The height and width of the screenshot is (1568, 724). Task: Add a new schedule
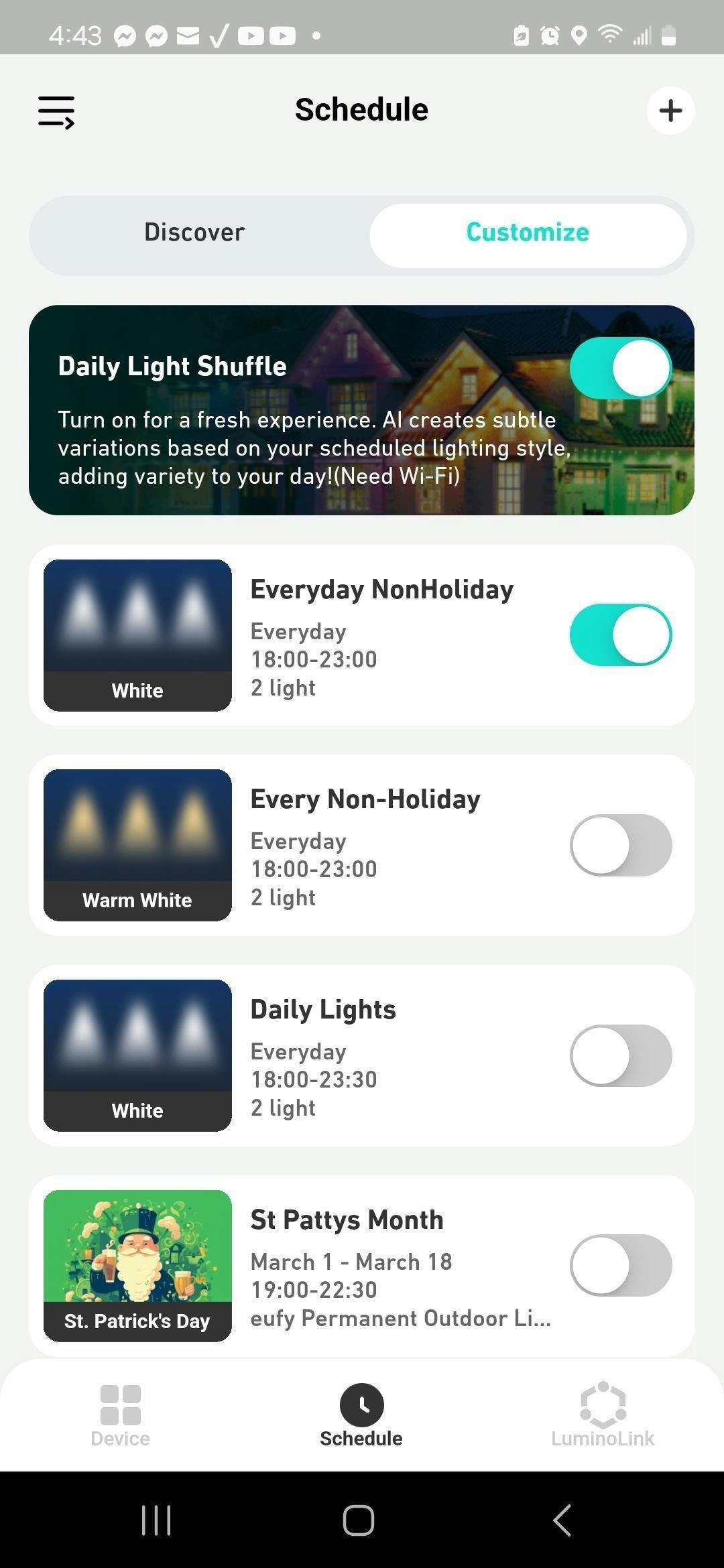pos(670,111)
